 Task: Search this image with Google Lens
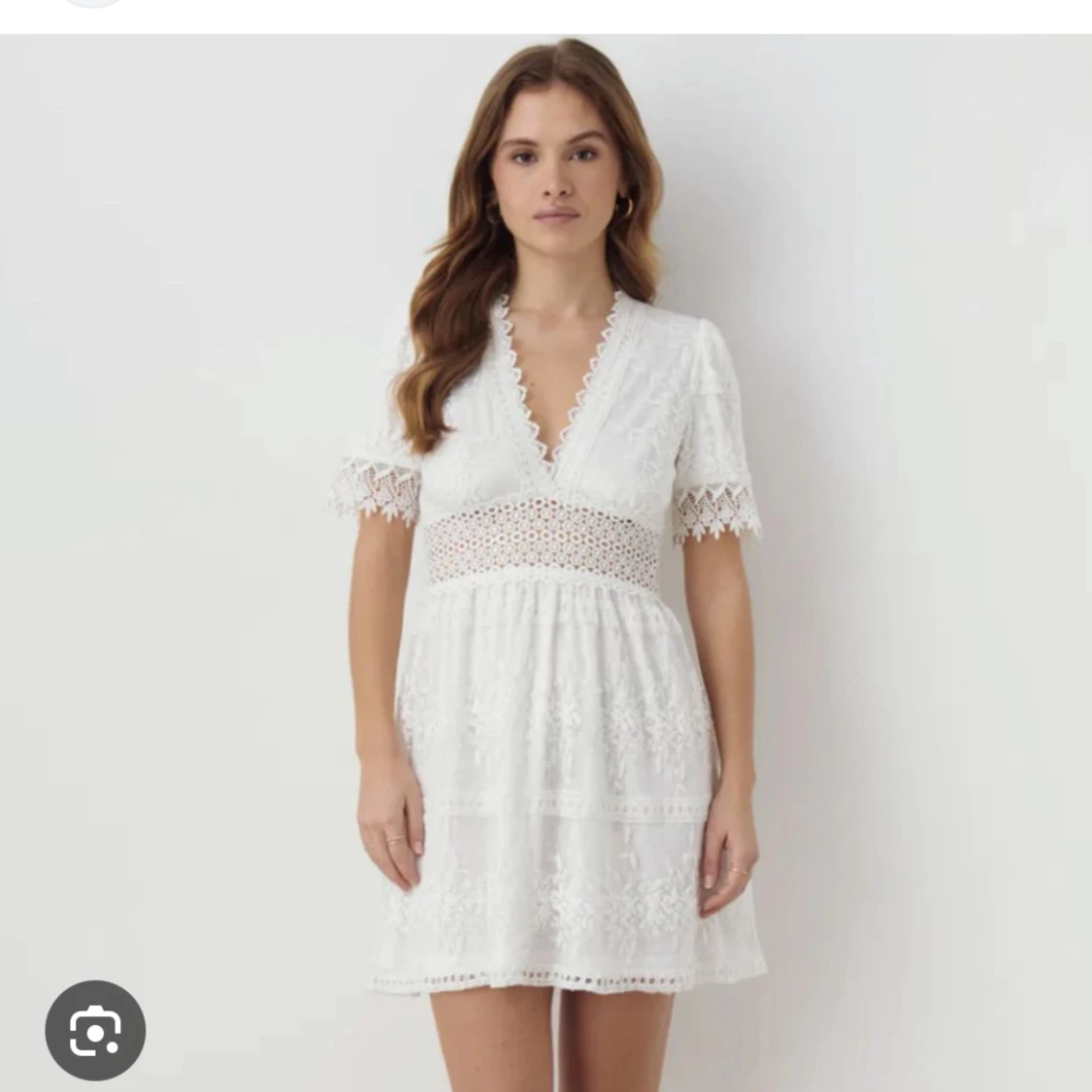point(95,1030)
